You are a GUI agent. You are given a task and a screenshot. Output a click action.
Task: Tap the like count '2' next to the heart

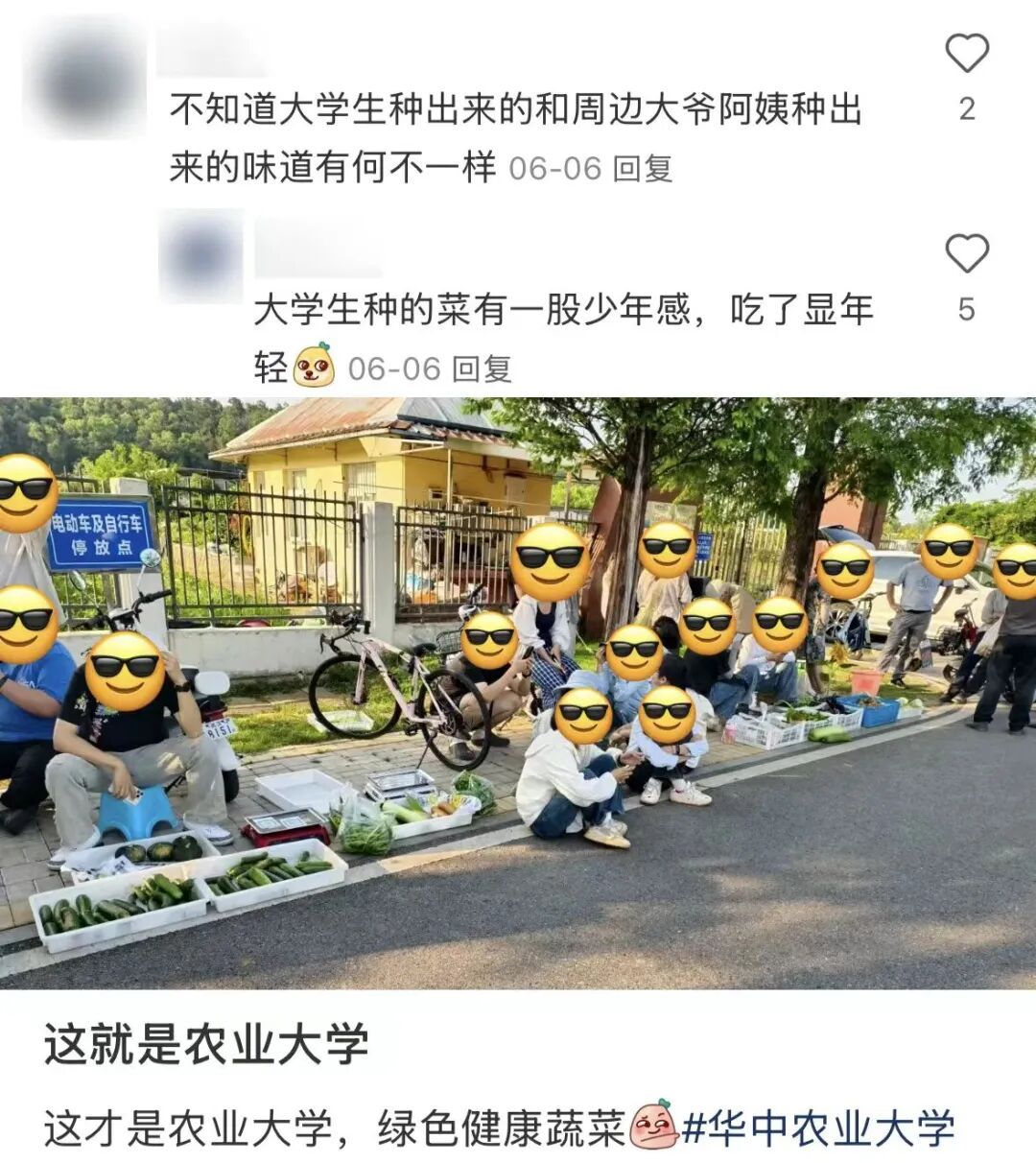coord(966,108)
